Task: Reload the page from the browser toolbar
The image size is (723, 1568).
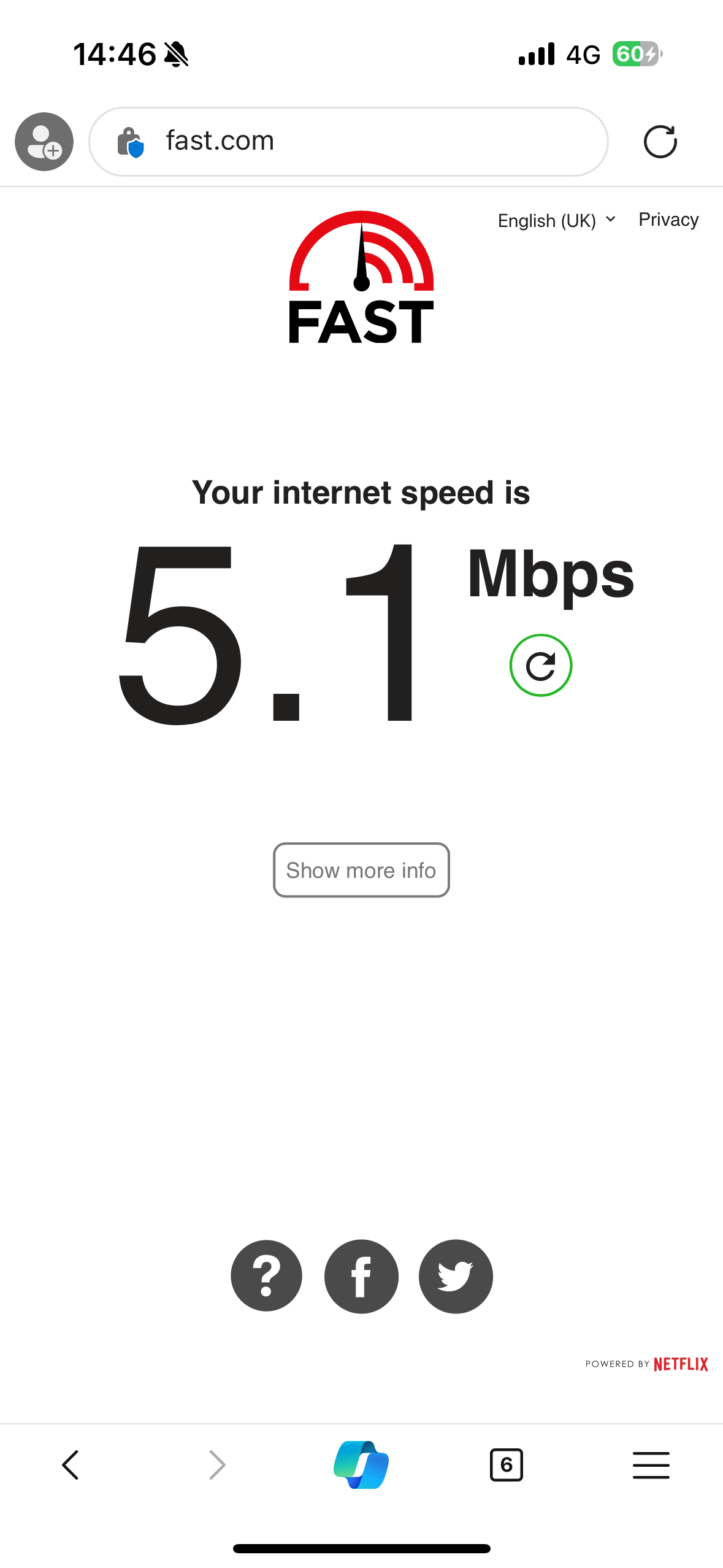Action: [660, 142]
